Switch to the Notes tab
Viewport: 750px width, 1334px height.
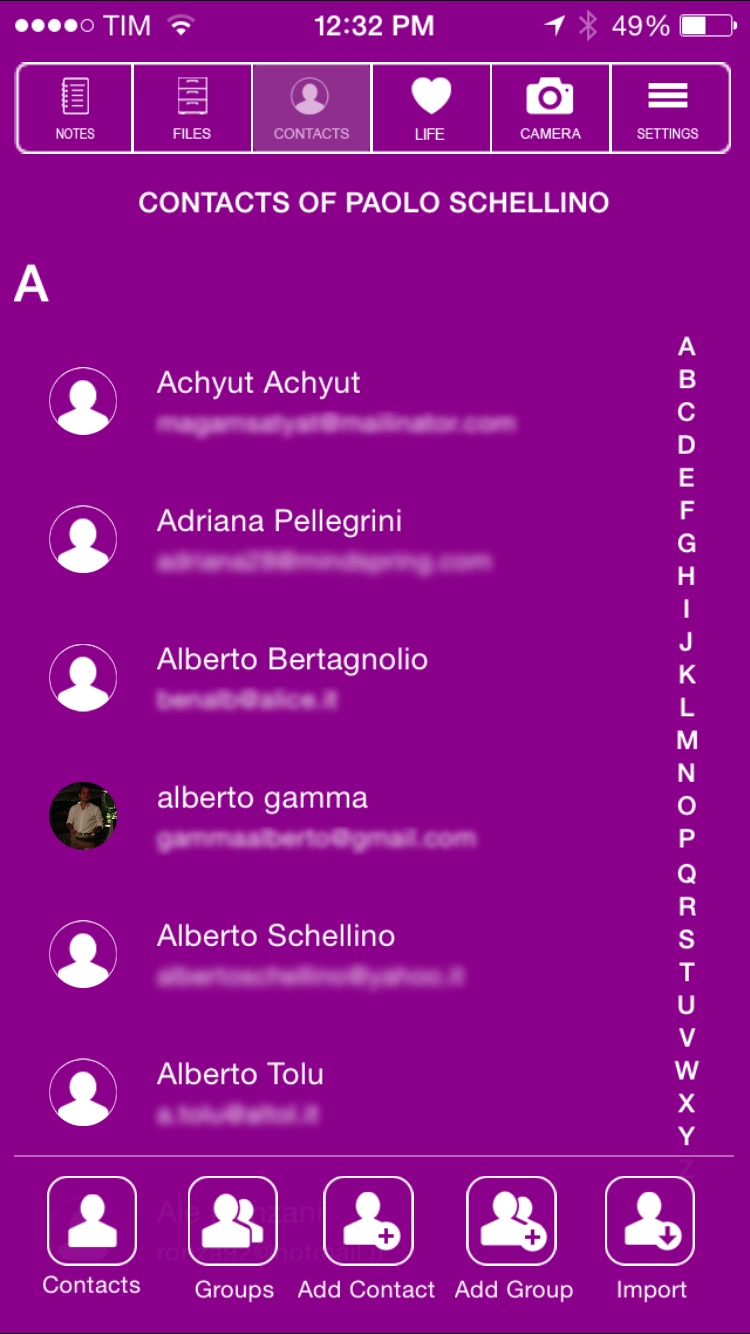[75, 108]
